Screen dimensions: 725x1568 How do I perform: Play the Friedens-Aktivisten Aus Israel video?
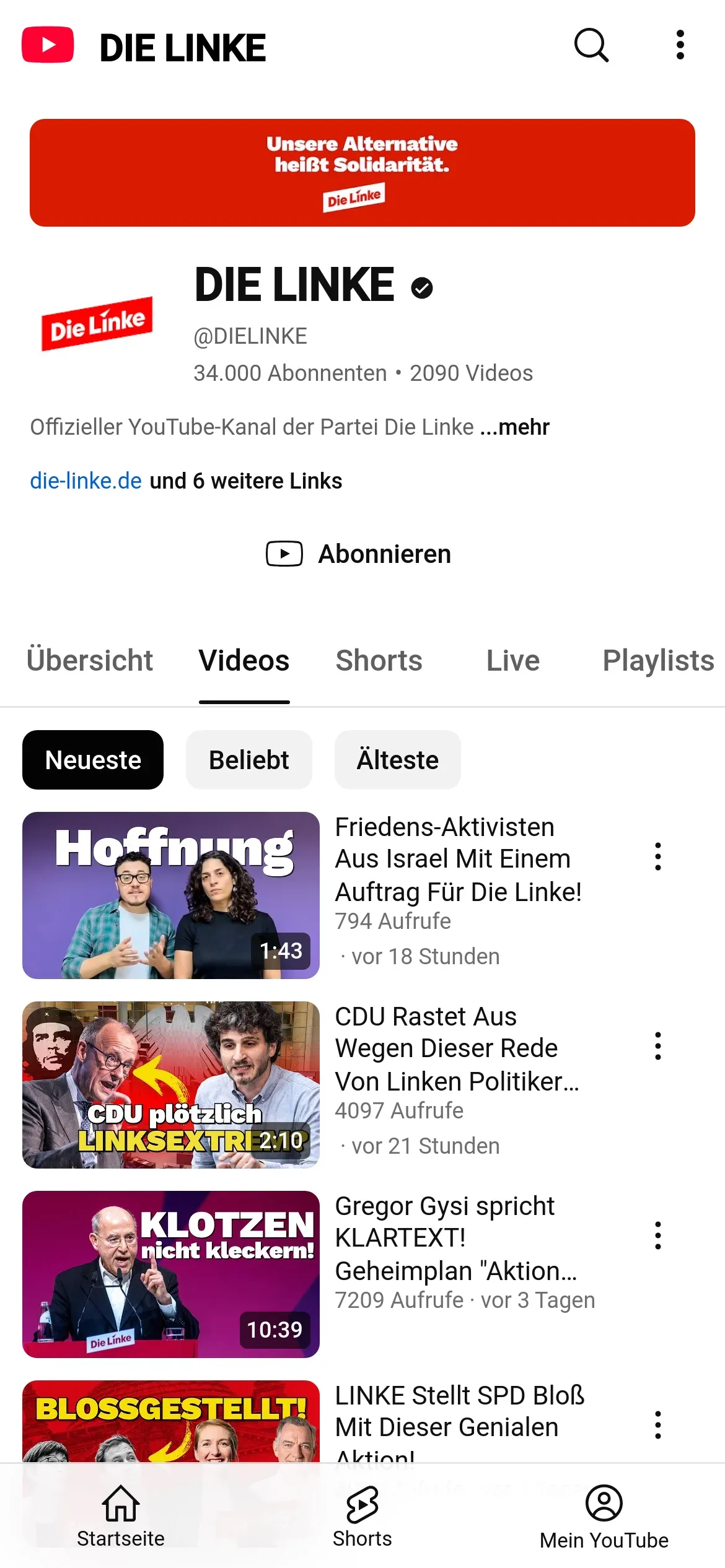pyautogui.click(x=171, y=895)
